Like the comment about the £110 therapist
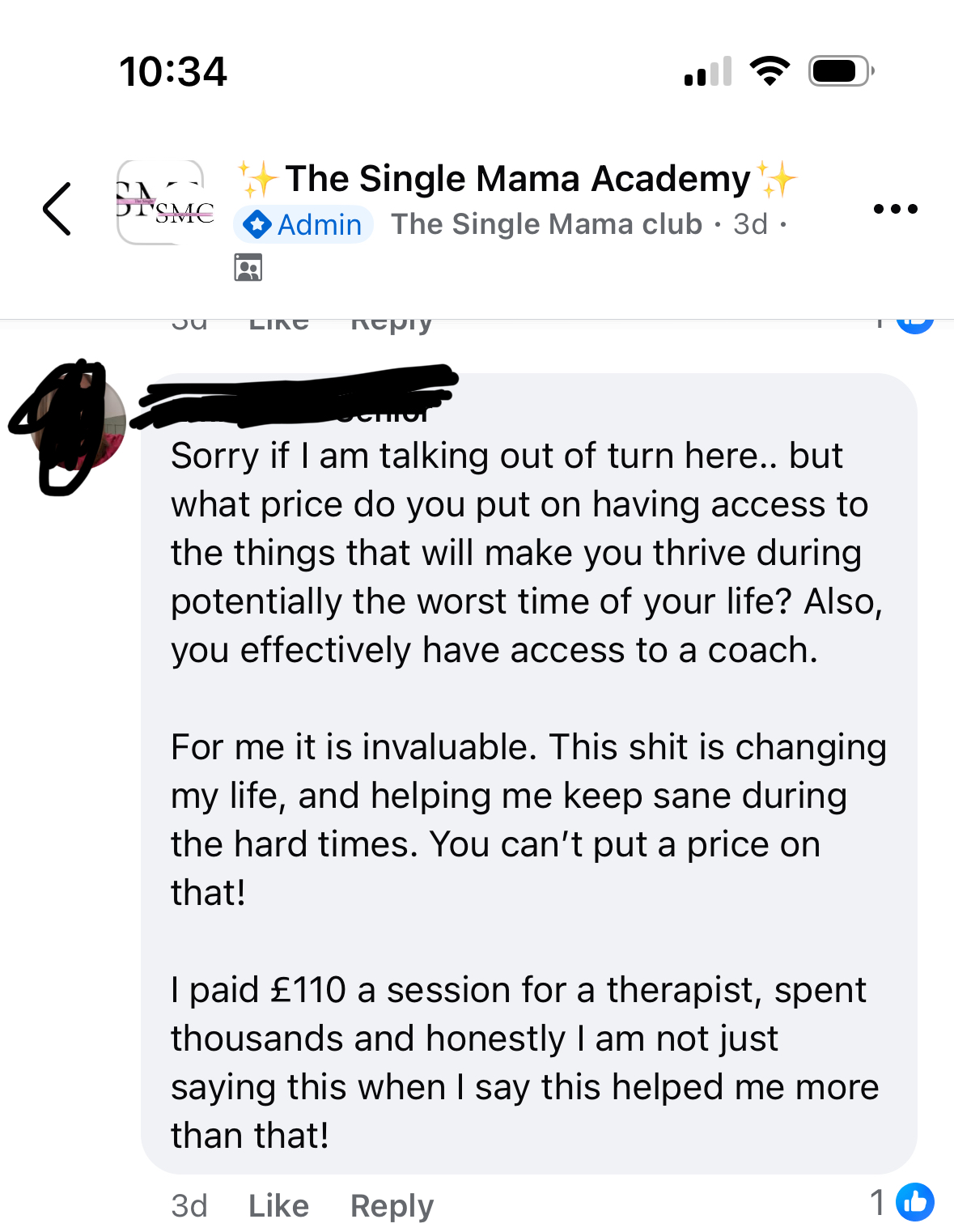The width and height of the screenshot is (954, 1232). (x=278, y=1205)
